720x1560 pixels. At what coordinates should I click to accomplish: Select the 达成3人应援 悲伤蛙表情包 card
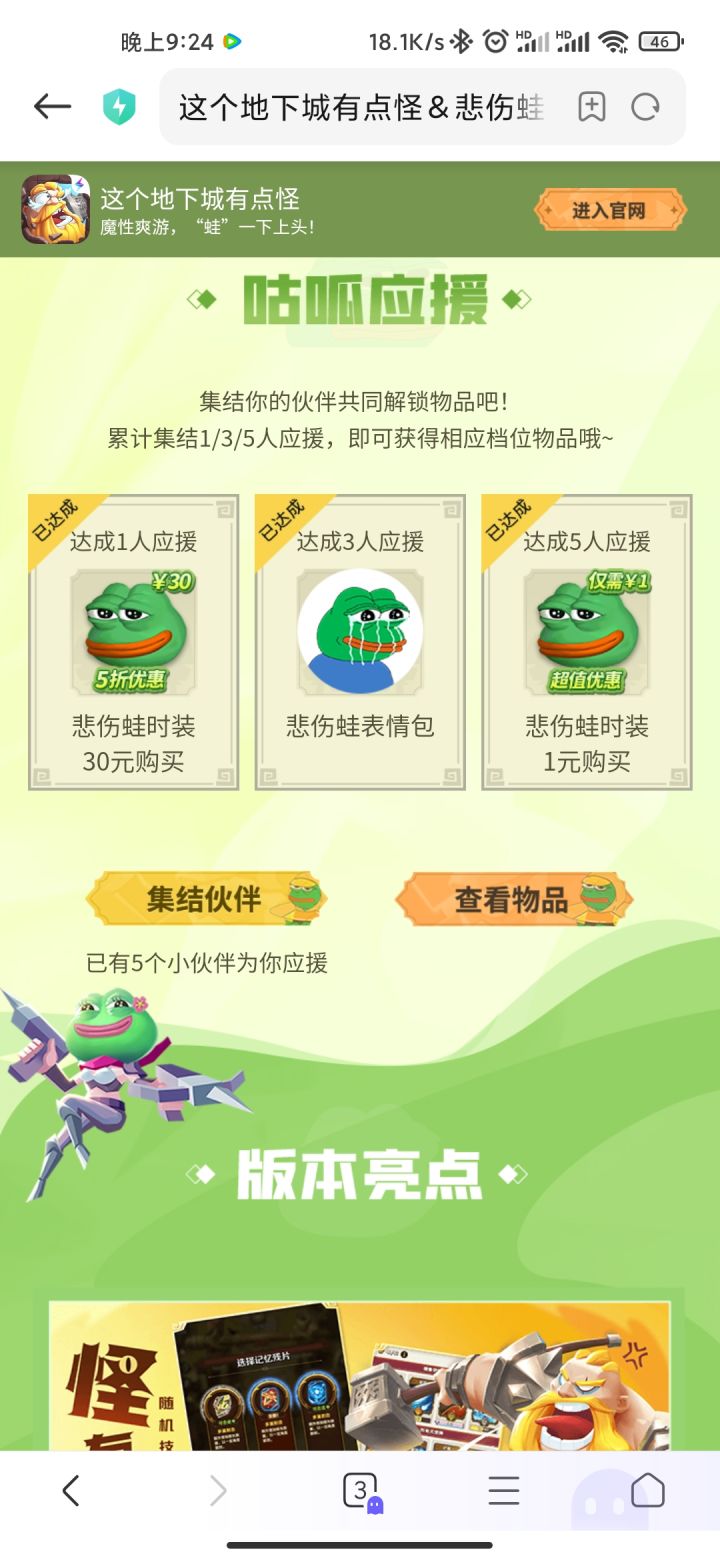(x=359, y=640)
